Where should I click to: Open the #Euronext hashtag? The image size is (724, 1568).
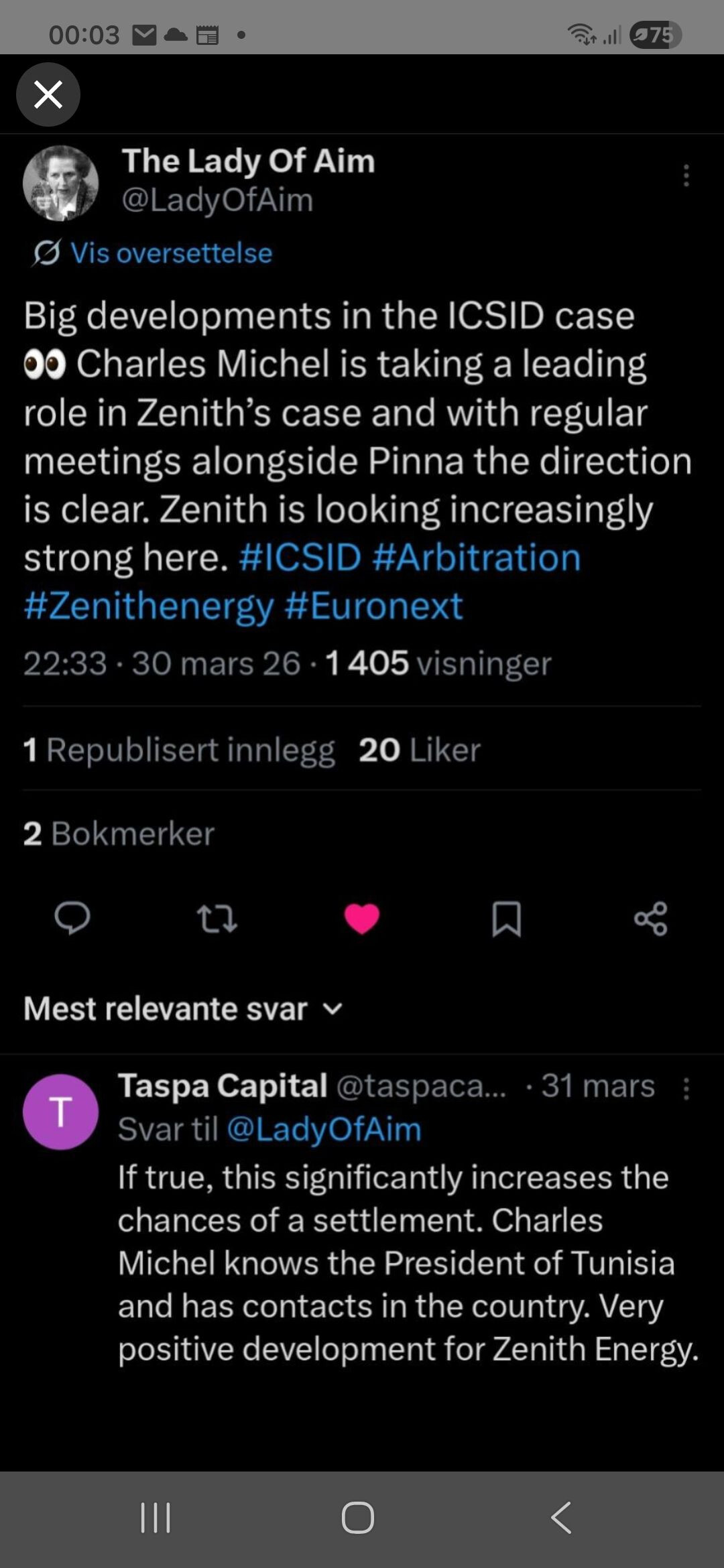click(x=373, y=606)
